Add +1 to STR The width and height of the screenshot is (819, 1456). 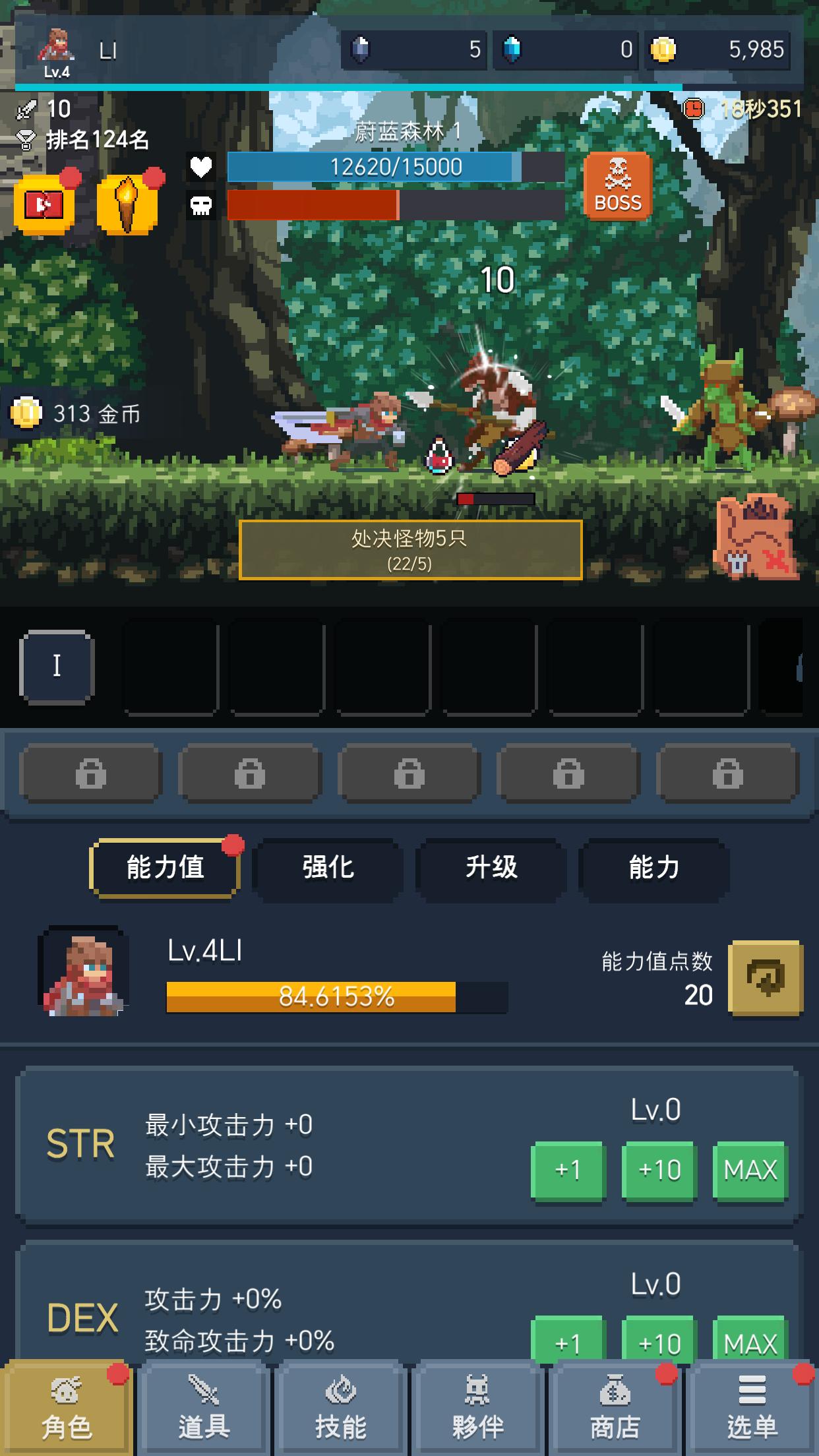point(567,1169)
